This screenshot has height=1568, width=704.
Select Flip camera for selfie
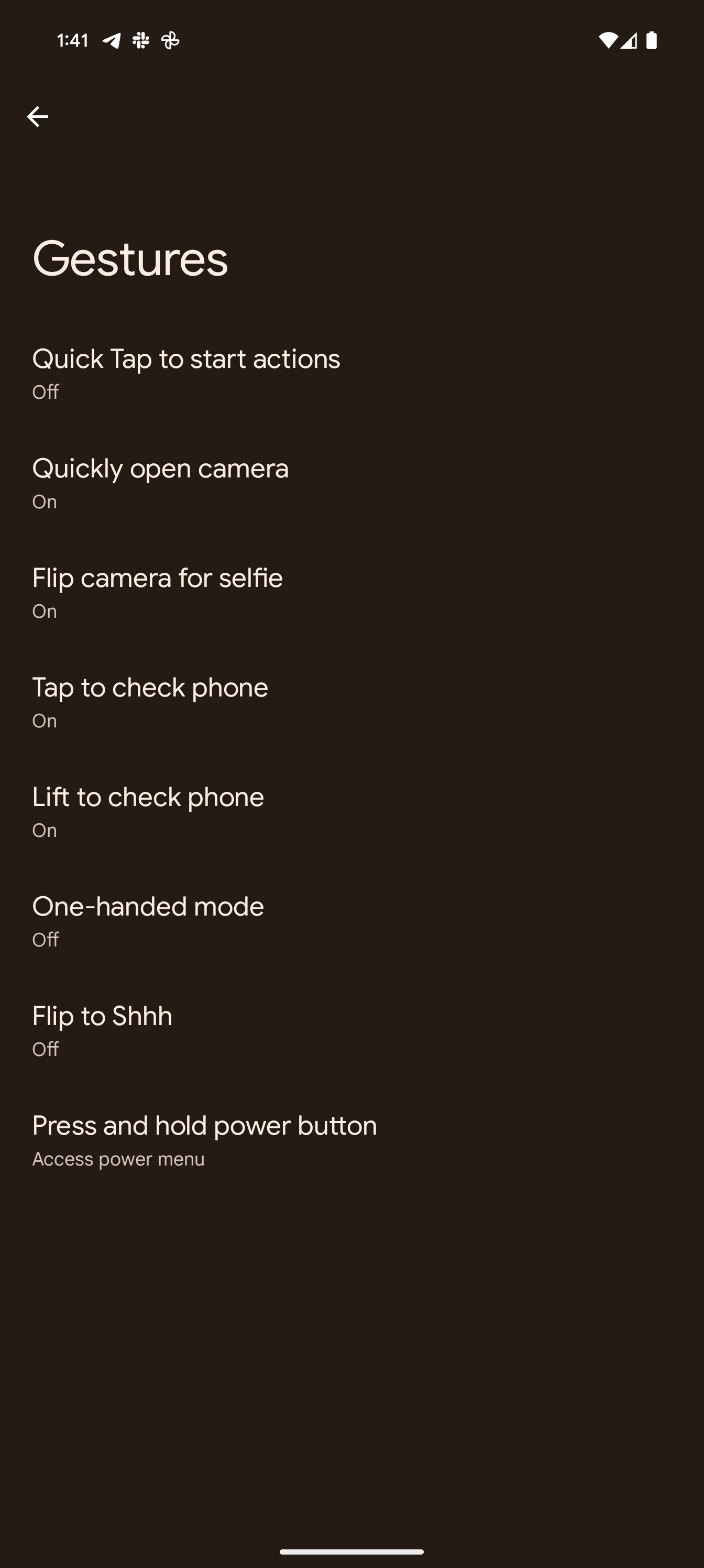point(157,592)
